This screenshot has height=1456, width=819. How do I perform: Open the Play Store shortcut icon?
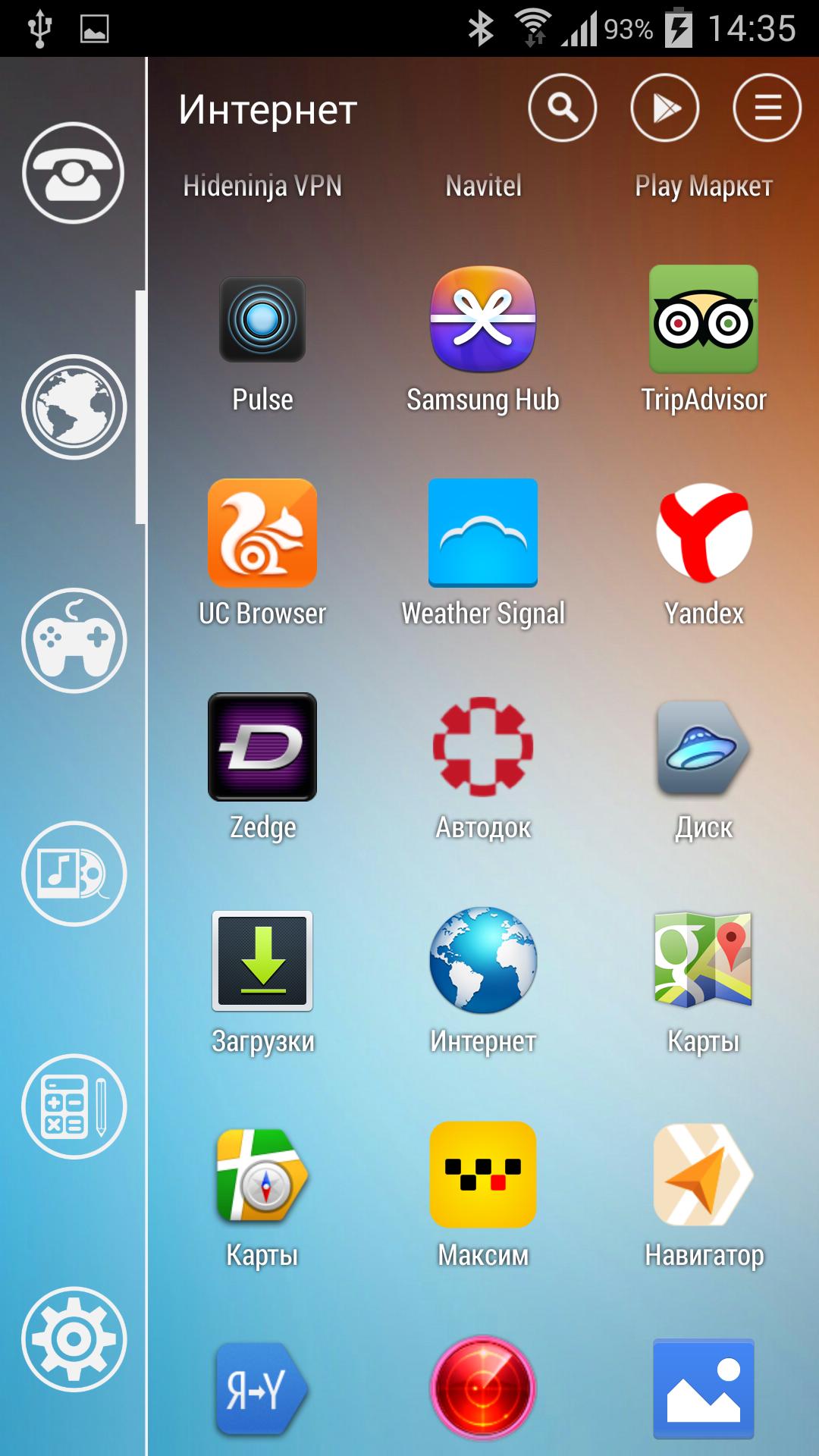click(x=664, y=108)
